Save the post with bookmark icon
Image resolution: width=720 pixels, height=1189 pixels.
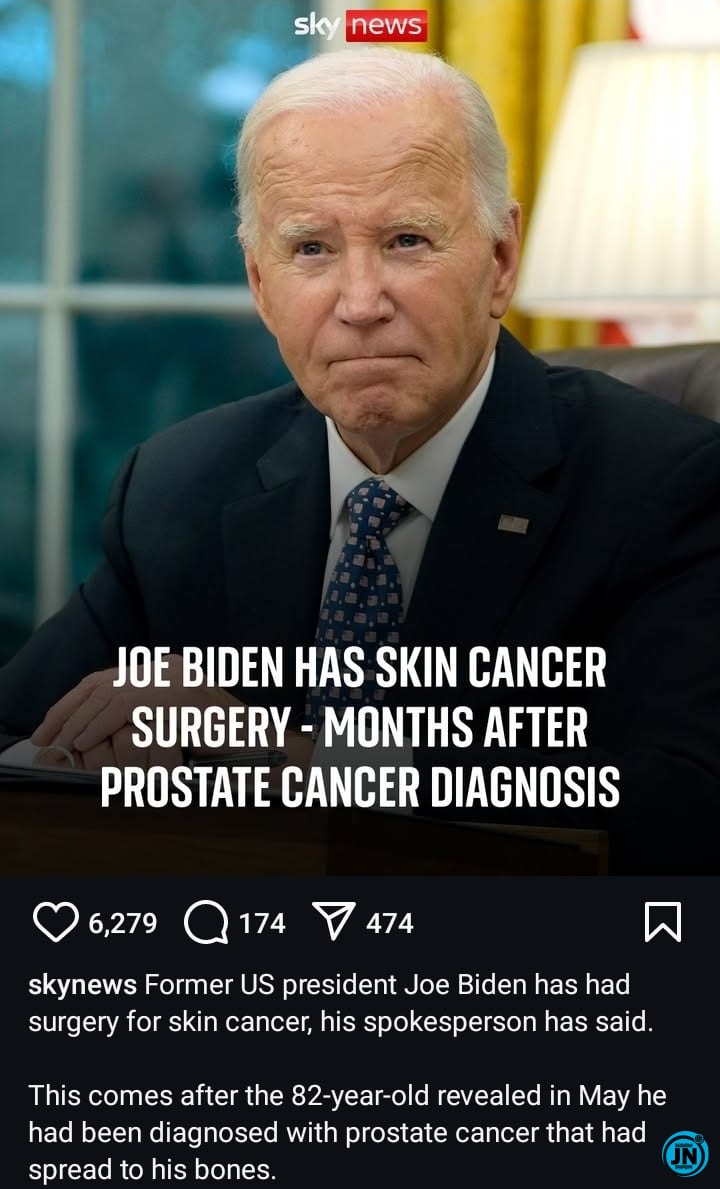(663, 921)
